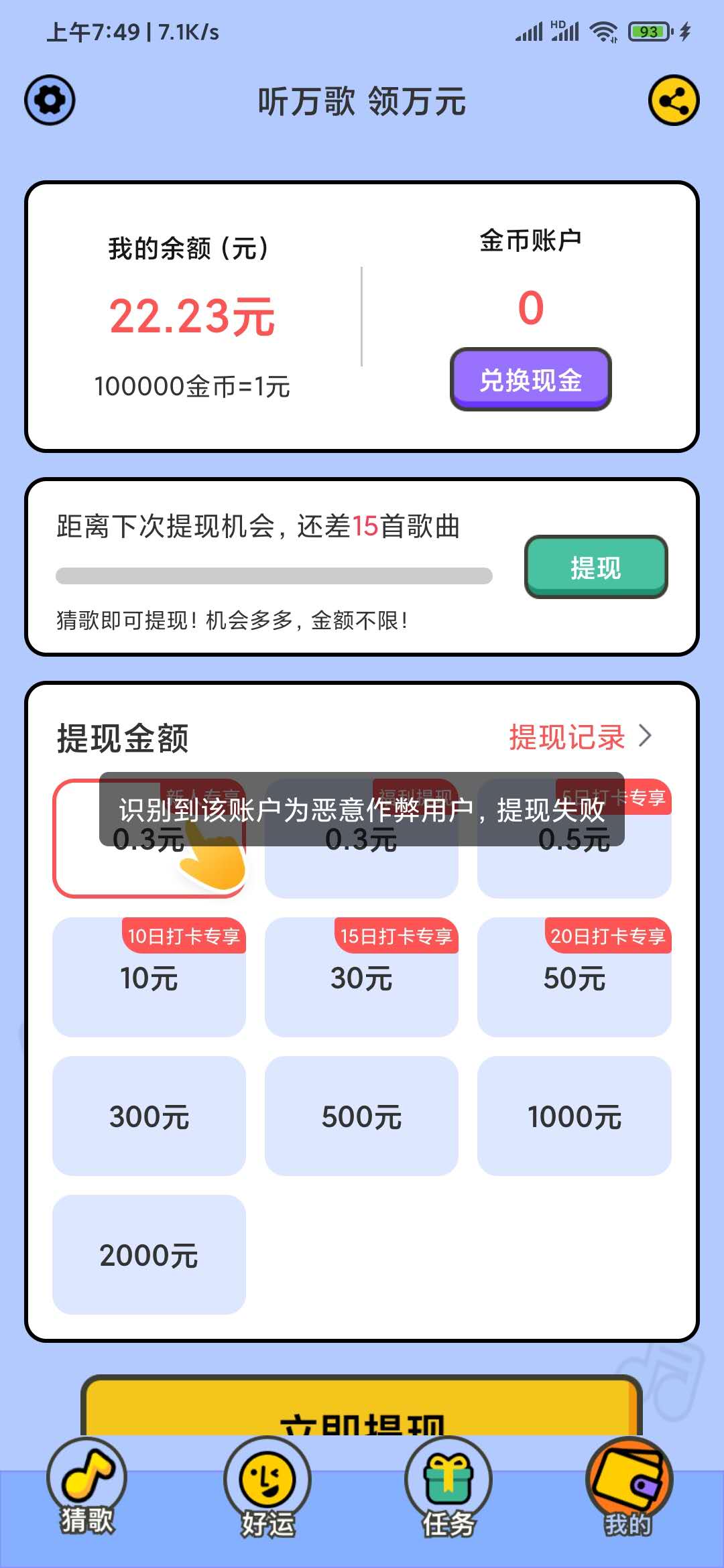The image size is (724, 1568).
Task: Select the 300元 withdrawal amount
Action: coord(149,1116)
